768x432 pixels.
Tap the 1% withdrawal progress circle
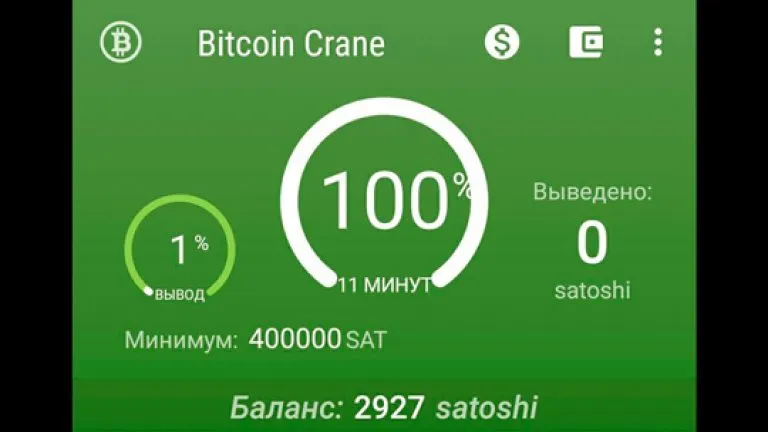coord(180,249)
